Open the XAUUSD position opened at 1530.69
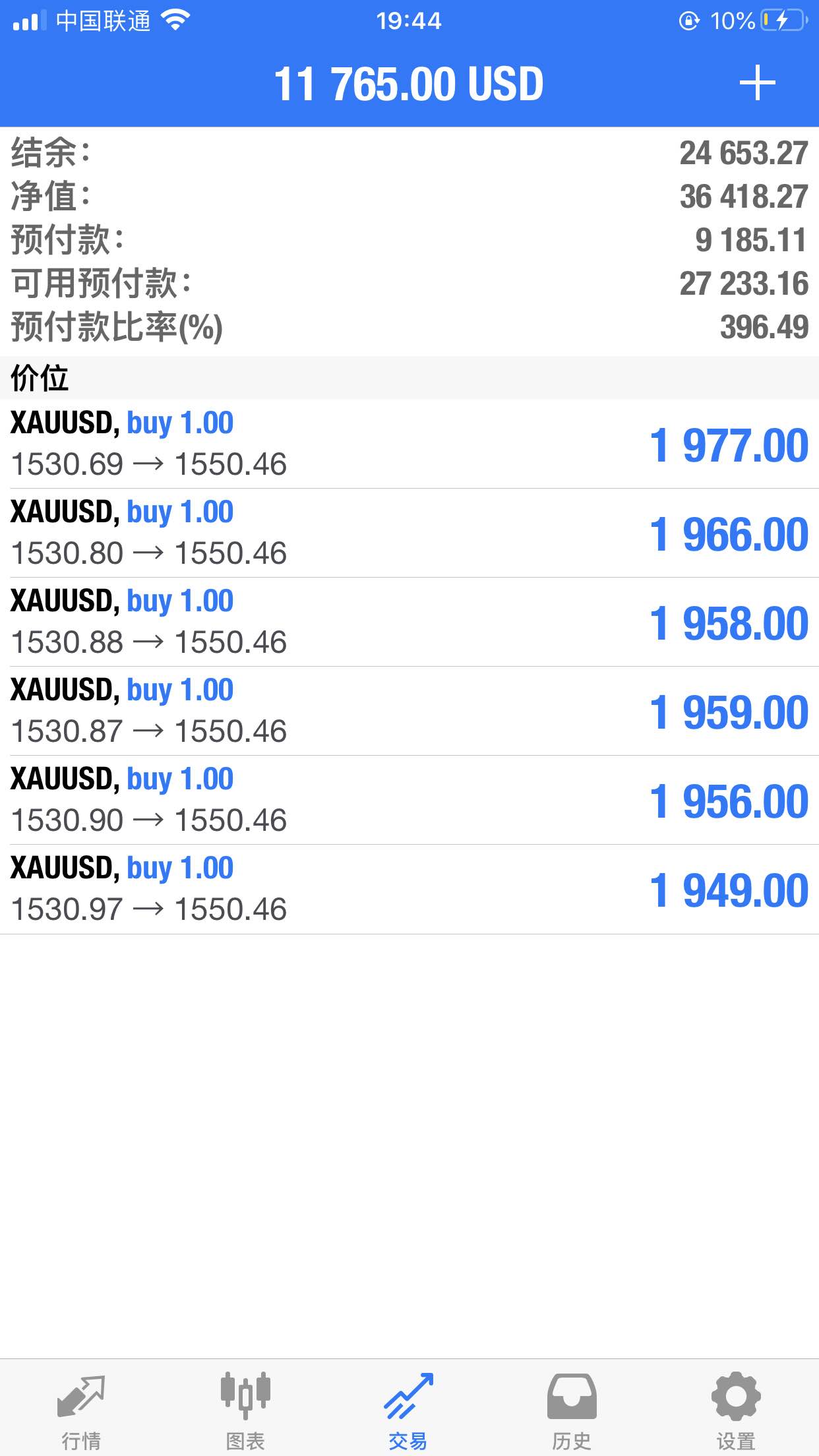Viewport: 819px width, 1456px height. tap(409, 444)
